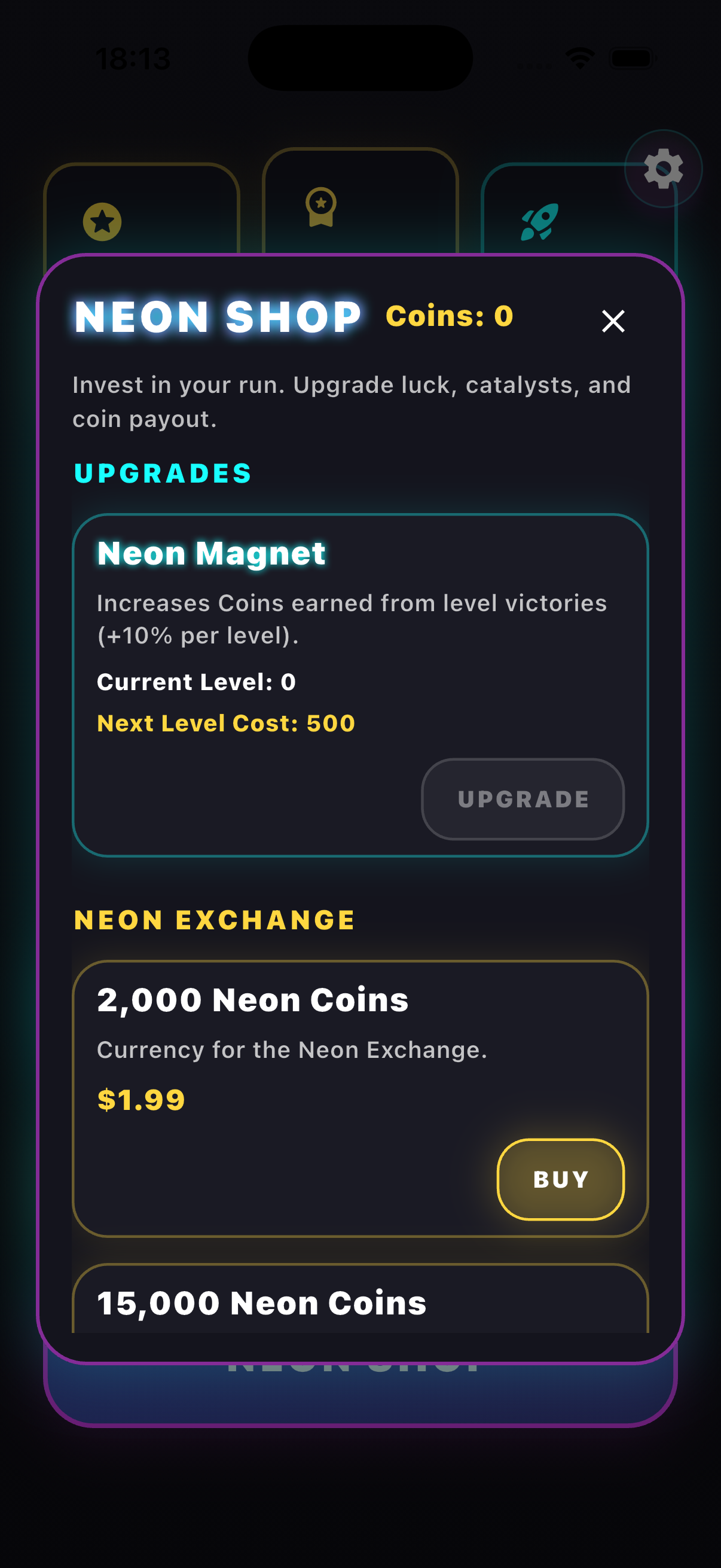Open the medal achievements icon
721x1568 pixels.
pos(321,207)
